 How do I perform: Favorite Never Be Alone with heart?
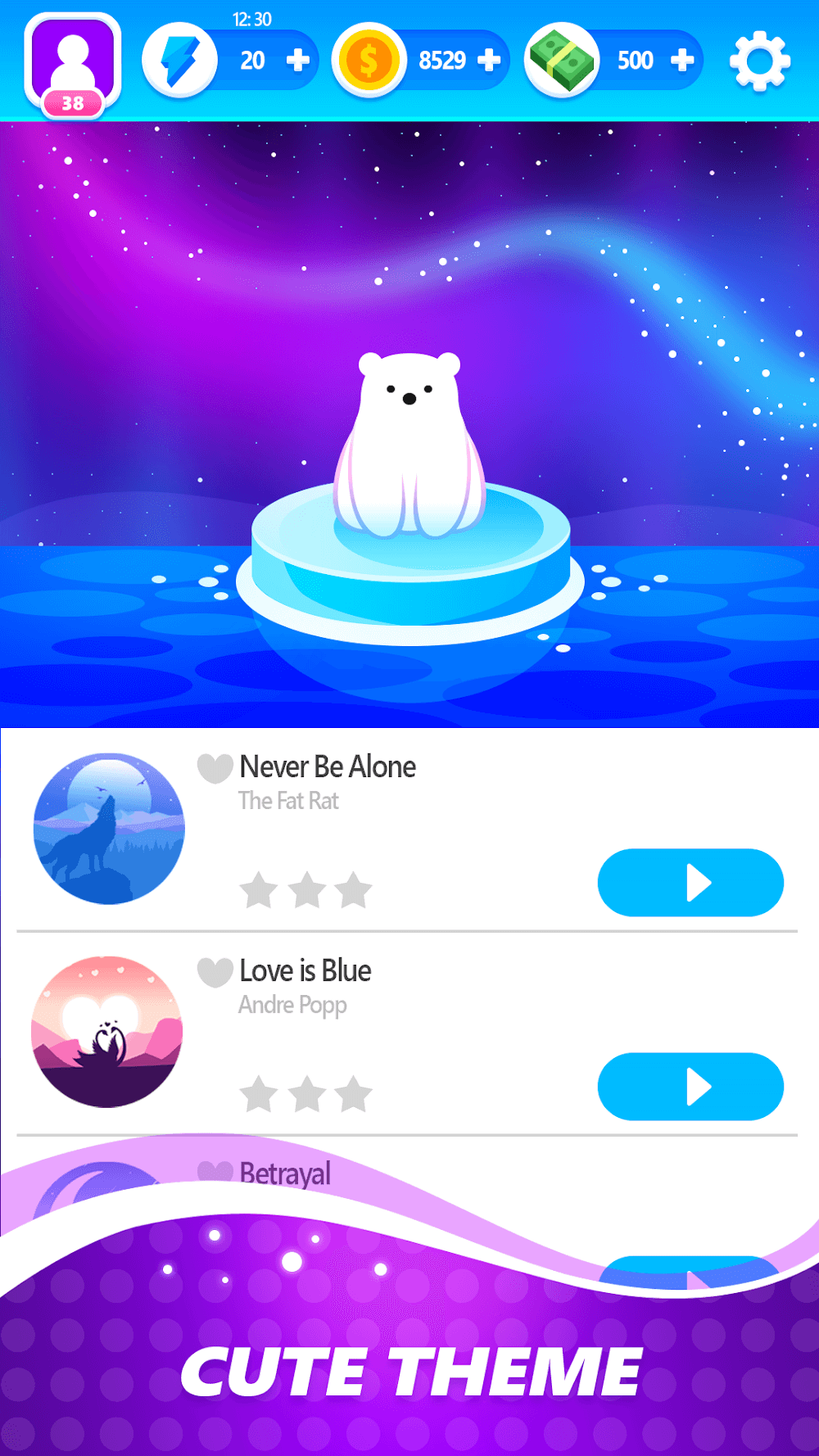coord(215,768)
